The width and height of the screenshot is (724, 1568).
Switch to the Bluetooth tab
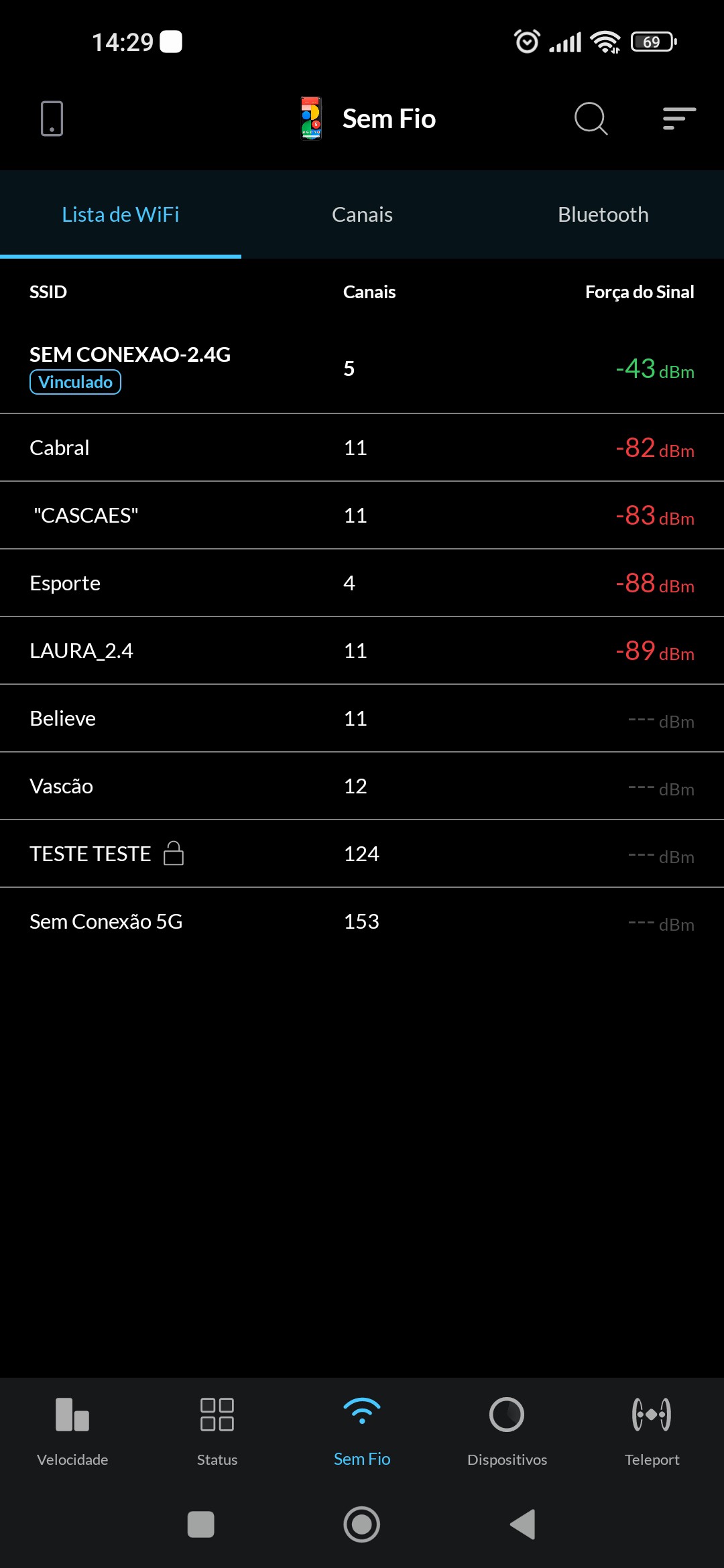(x=603, y=214)
